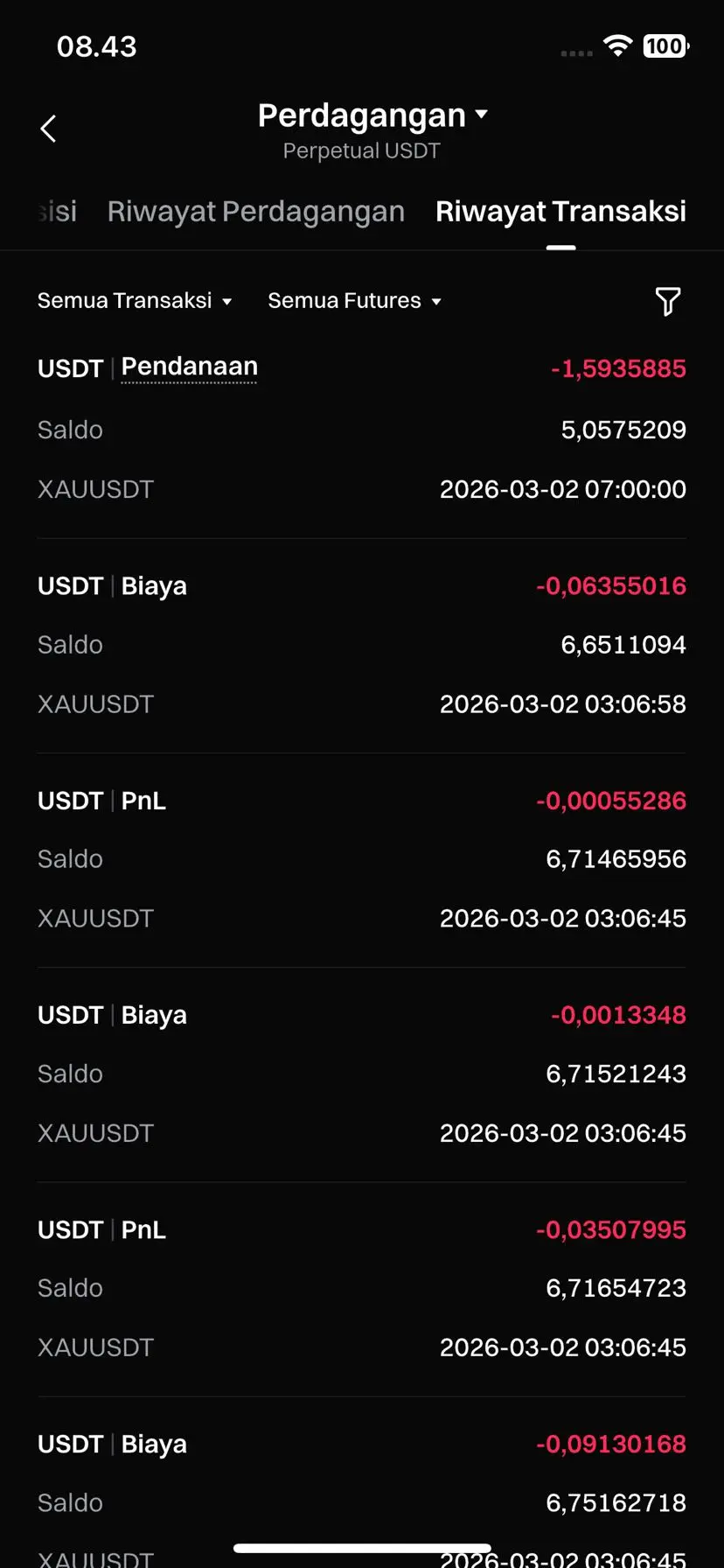Switch to the Riwayat Perdagangan tab
Screen dimensions: 724x1568
[255, 212]
